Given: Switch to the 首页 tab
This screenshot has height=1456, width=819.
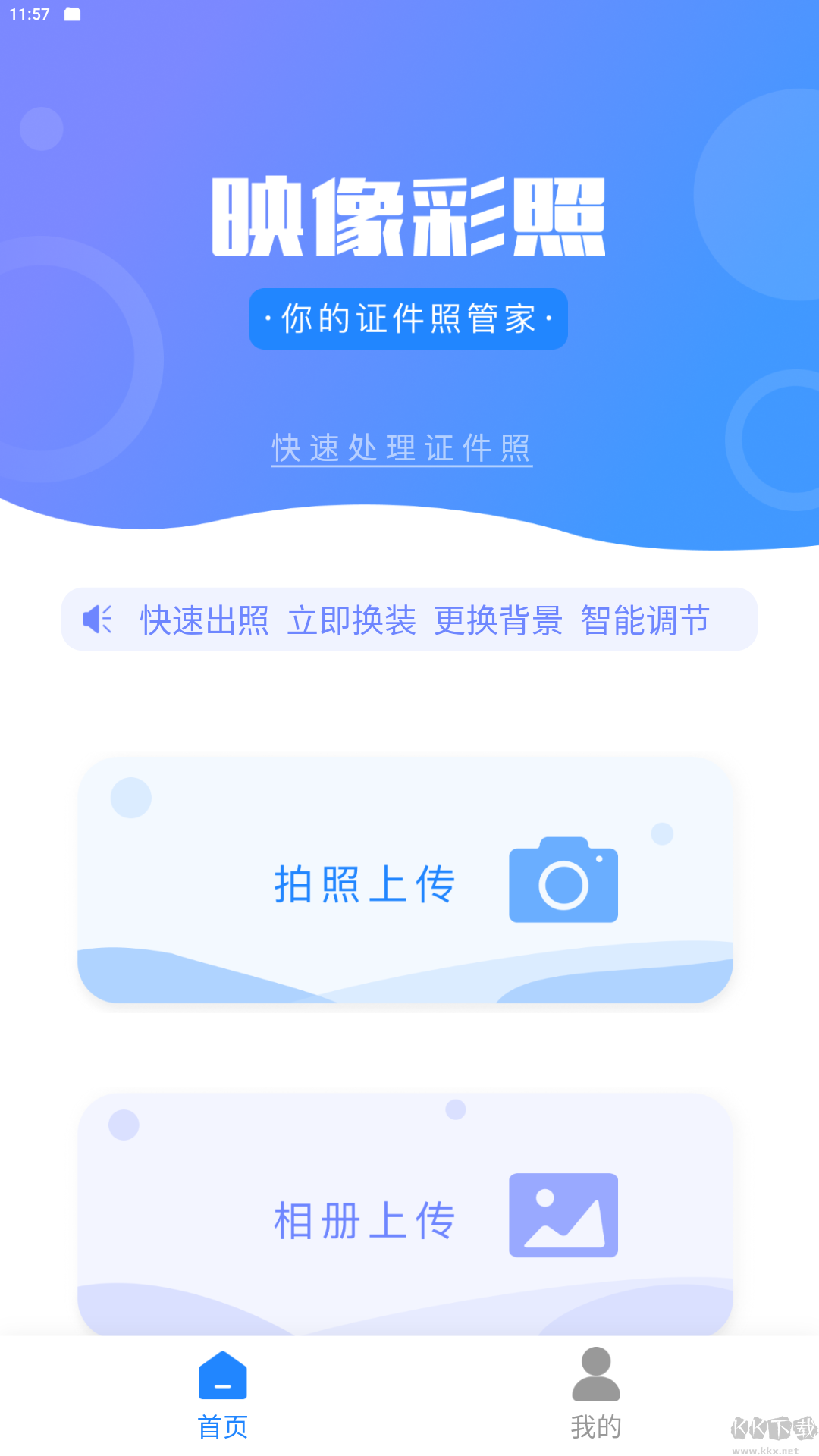Looking at the screenshot, I should 222,1395.
